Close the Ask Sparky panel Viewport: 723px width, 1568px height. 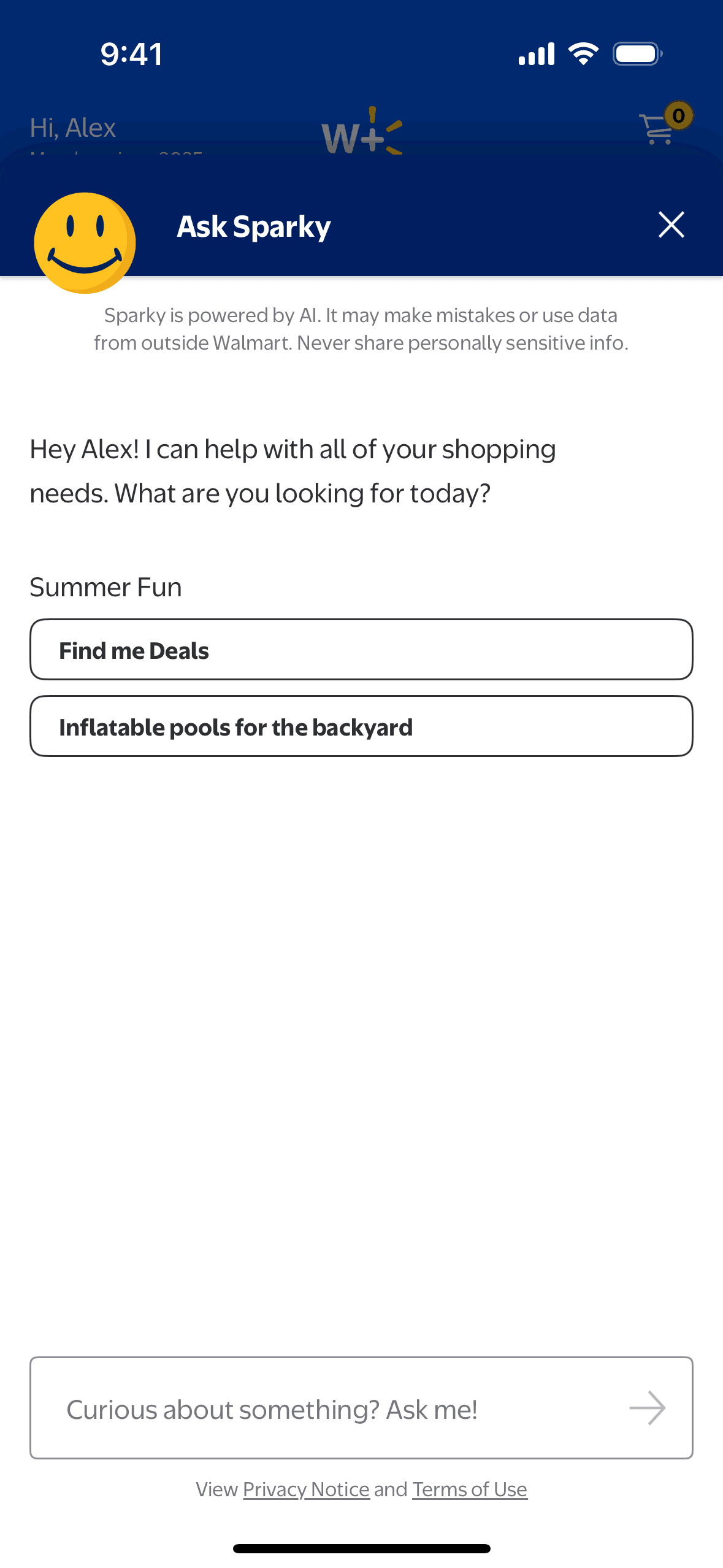[671, 225]
